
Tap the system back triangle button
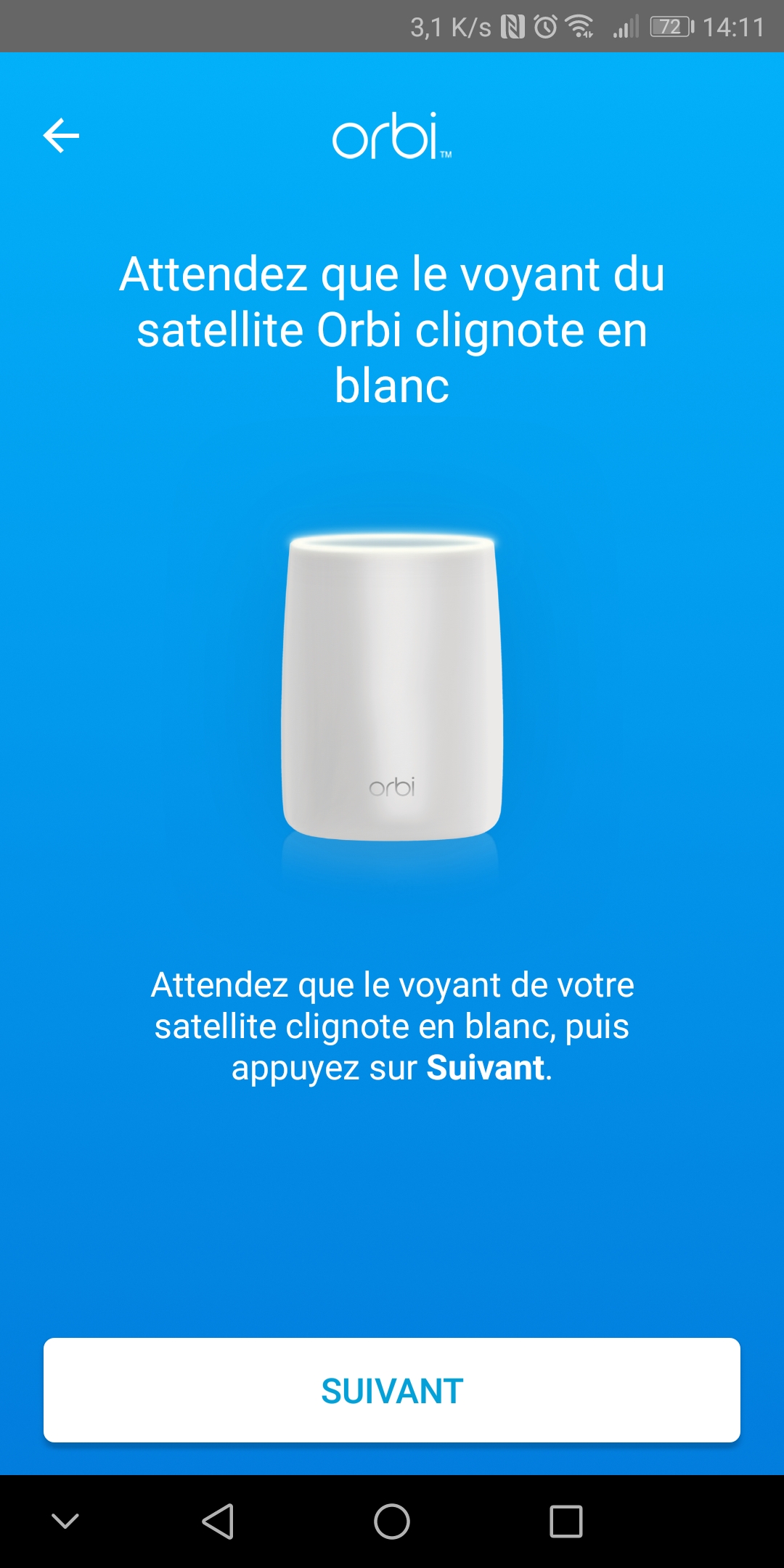tap(218, 1521)
